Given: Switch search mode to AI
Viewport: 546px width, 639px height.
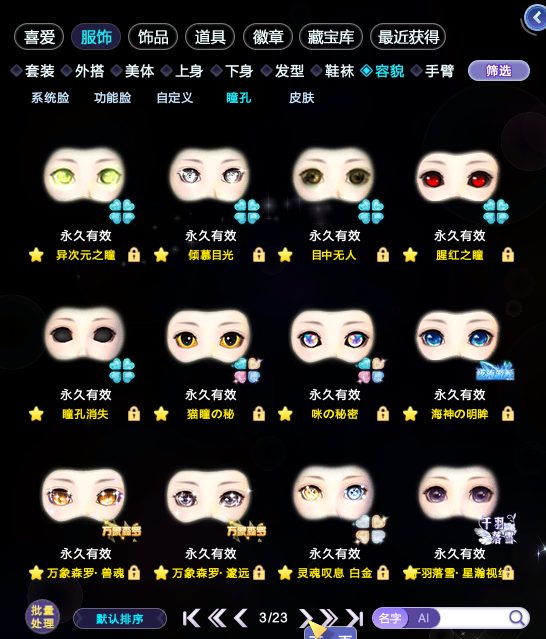Looking at the screenshot, I should (x=423, y=618).
